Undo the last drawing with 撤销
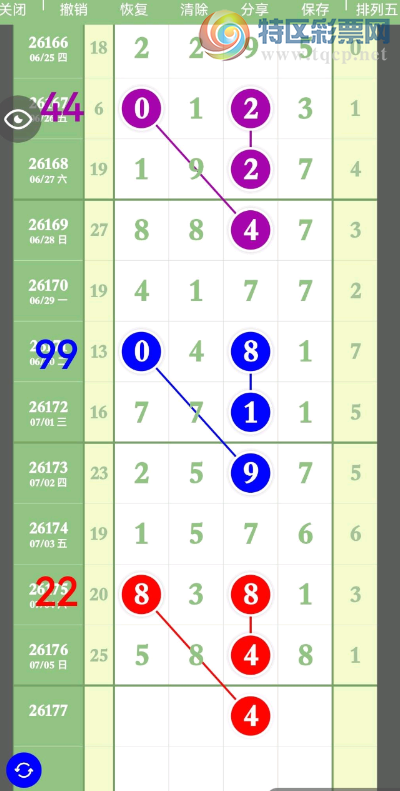Image resolution: width=400 pixels, height=791 pixels. pos(74,9)
